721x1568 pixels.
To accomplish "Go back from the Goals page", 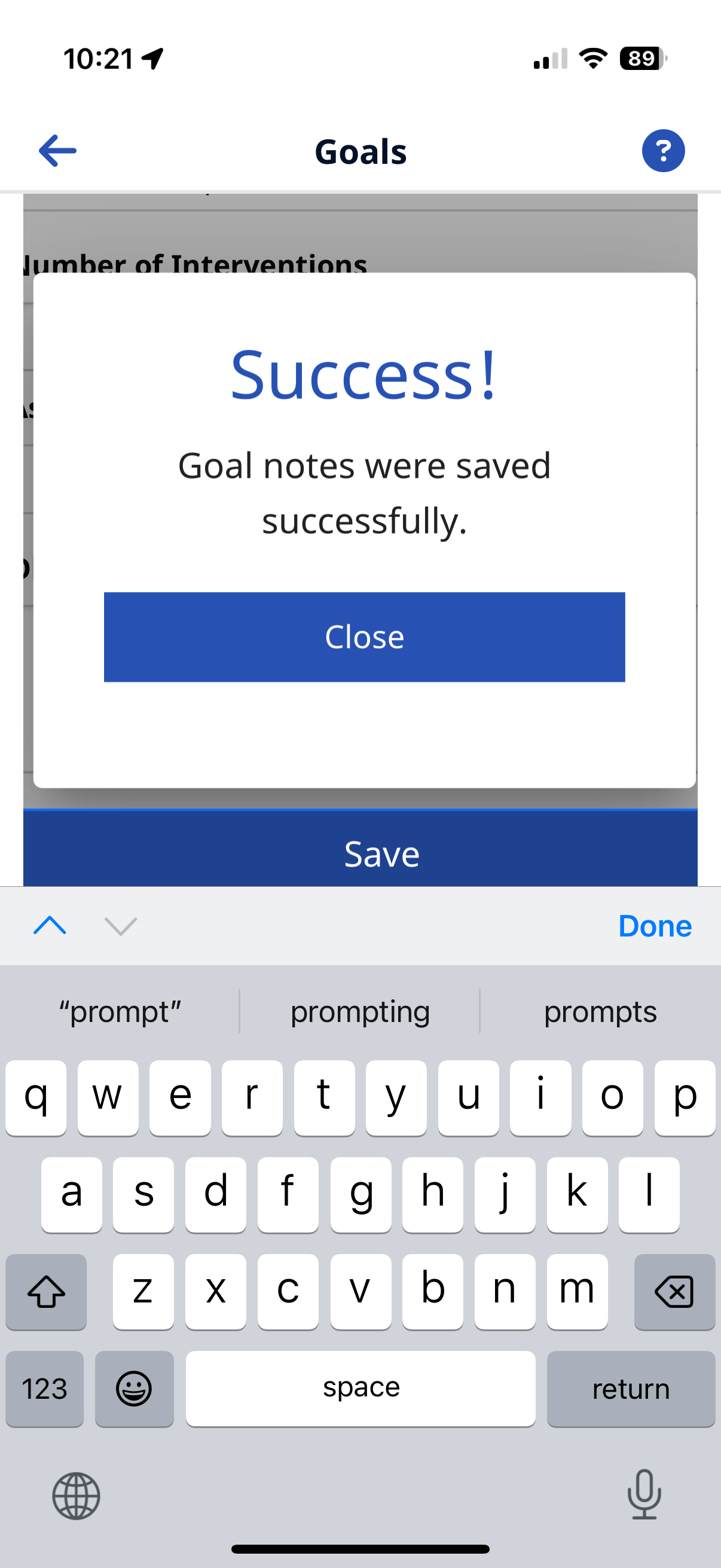I will [x=57, y=151].
